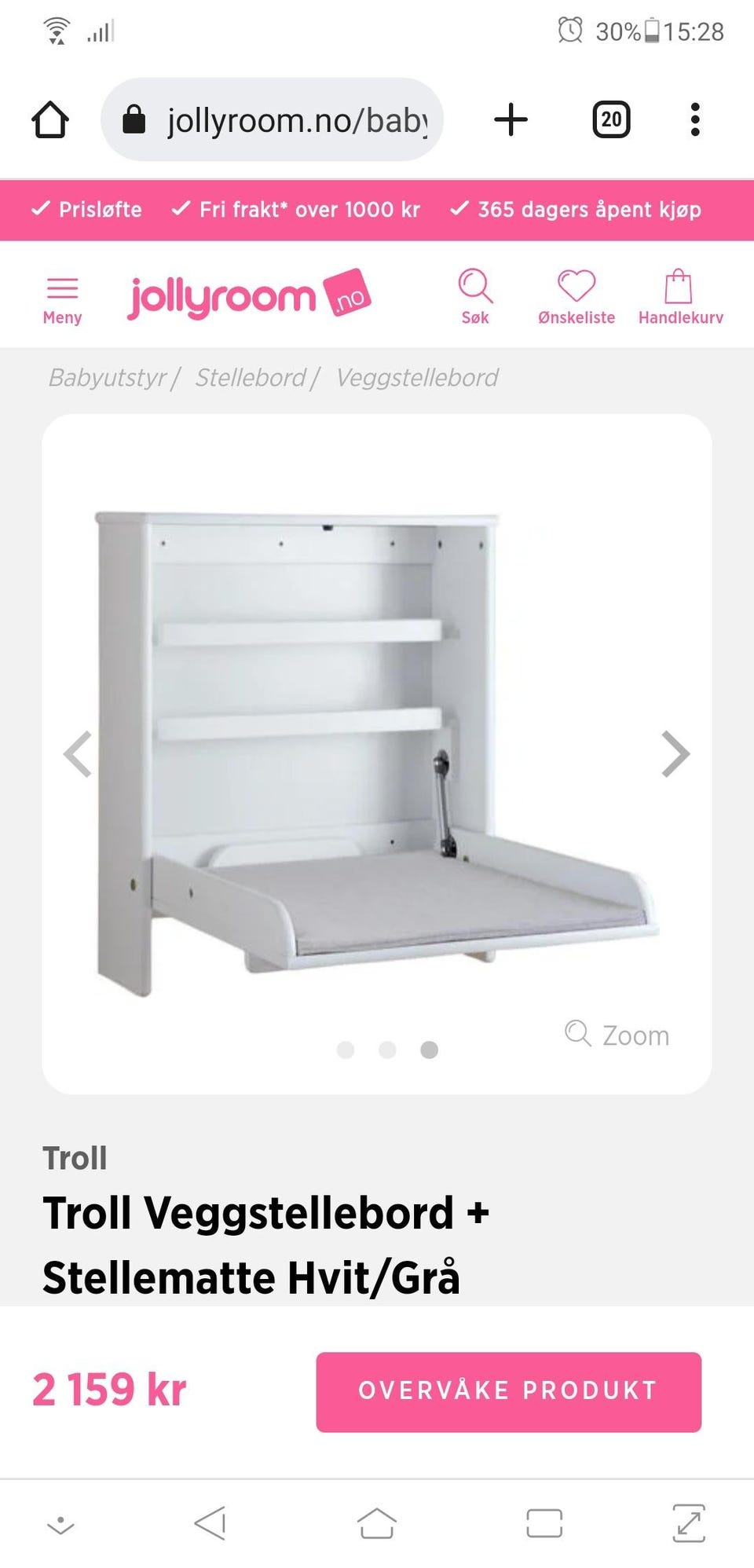Go back with the system back button
Viewport: 754px width, 1568px height.
(x=210, y=1523)
